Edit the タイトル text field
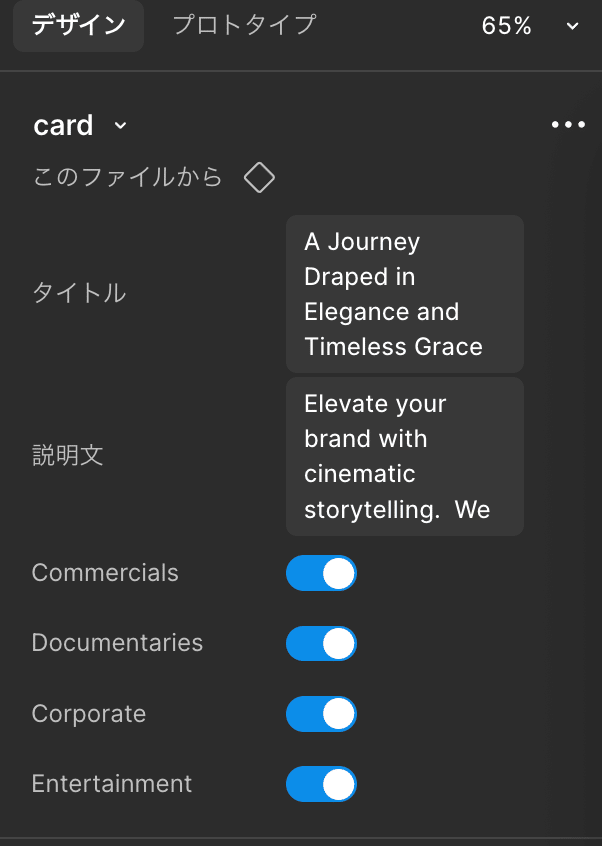The width and height of the screenshot is (602, 846). coord(404,294)
